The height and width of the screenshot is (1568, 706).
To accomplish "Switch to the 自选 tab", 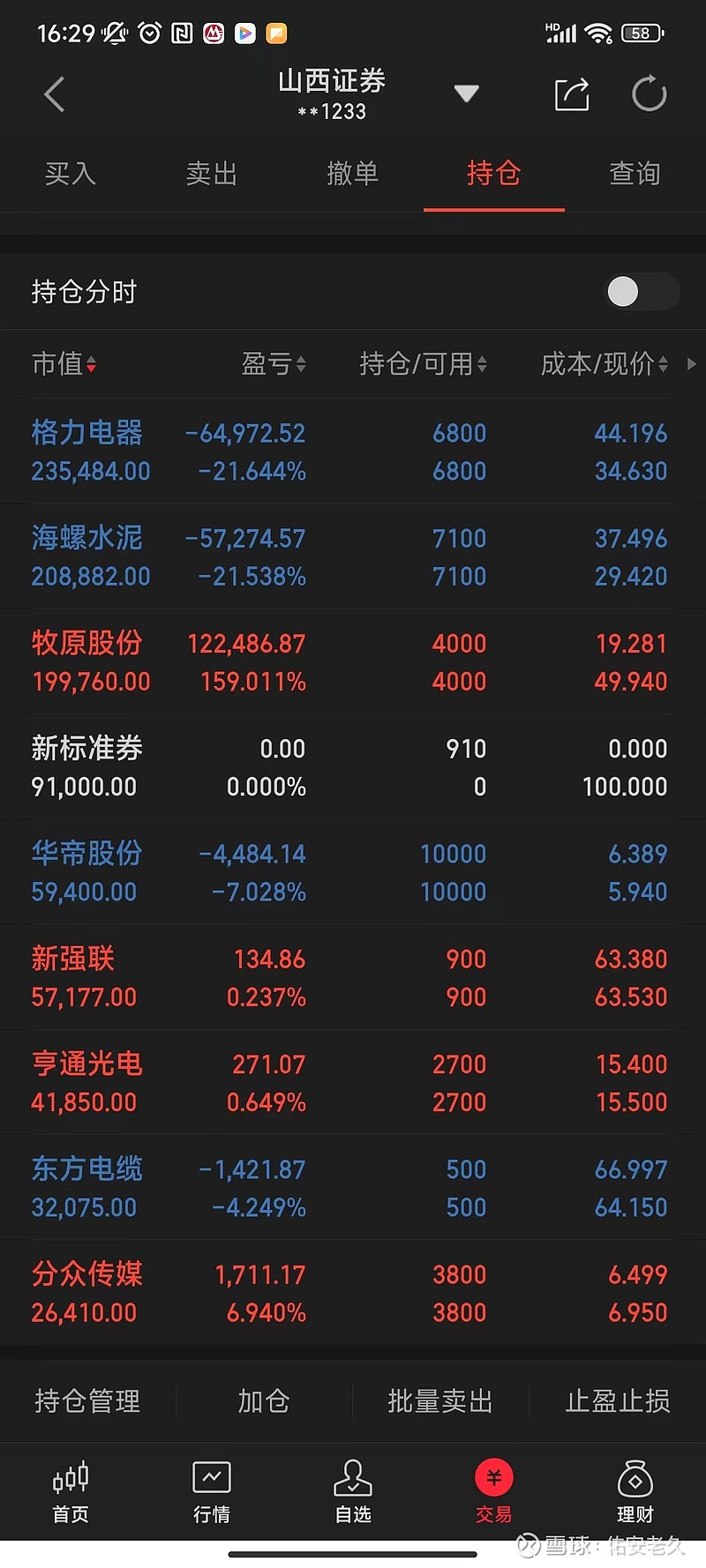I will pyautogui.click(x=353, y=1492).
